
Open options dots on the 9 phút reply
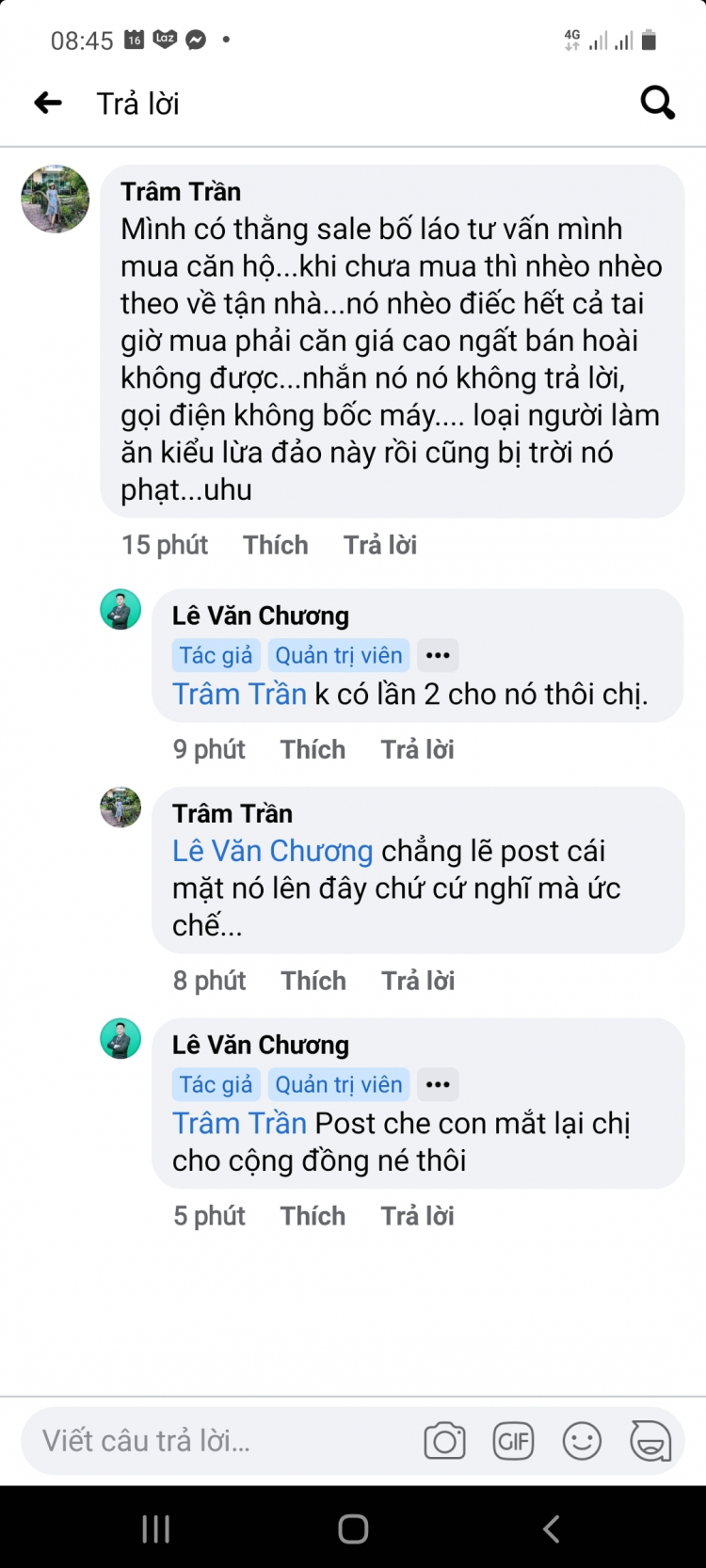[438, 655]
